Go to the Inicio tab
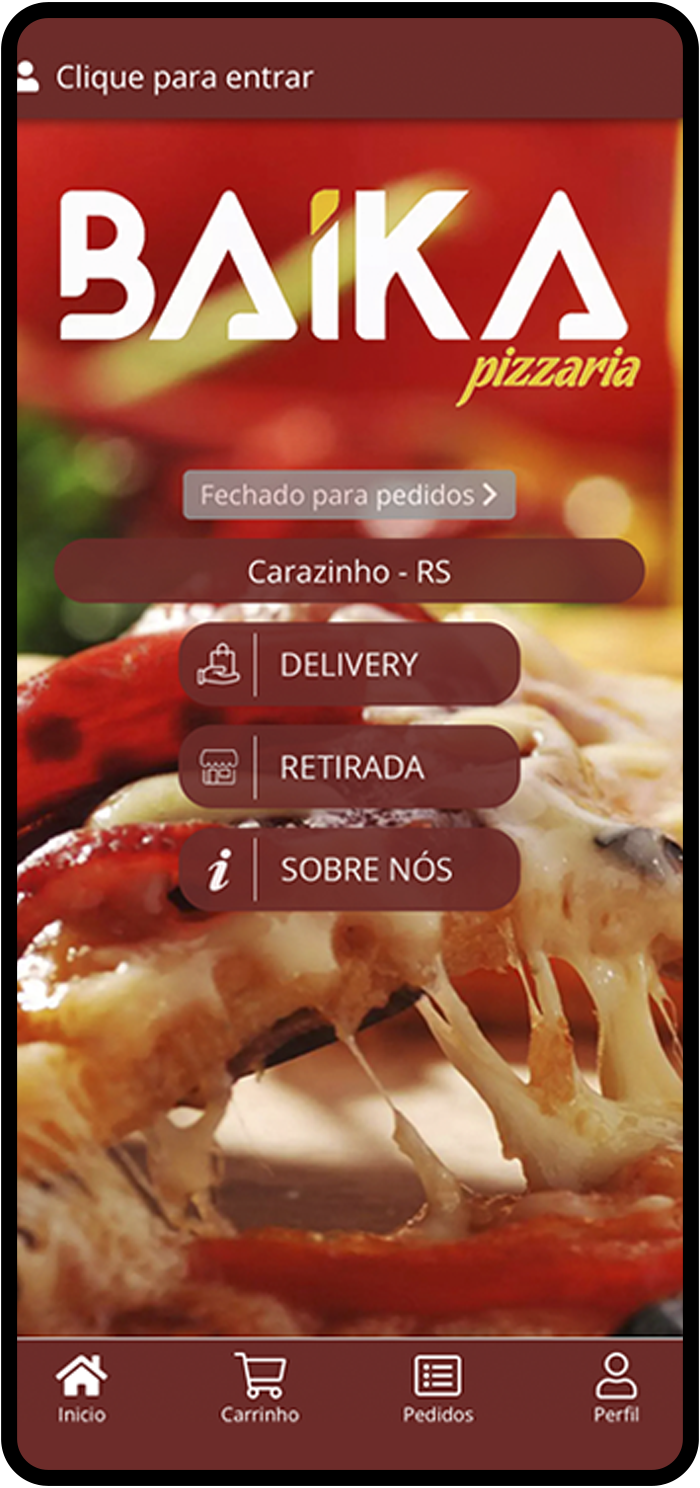The width and height of the screenshot is (700, 1488). pyautogui.click(x=81, y=1388)
